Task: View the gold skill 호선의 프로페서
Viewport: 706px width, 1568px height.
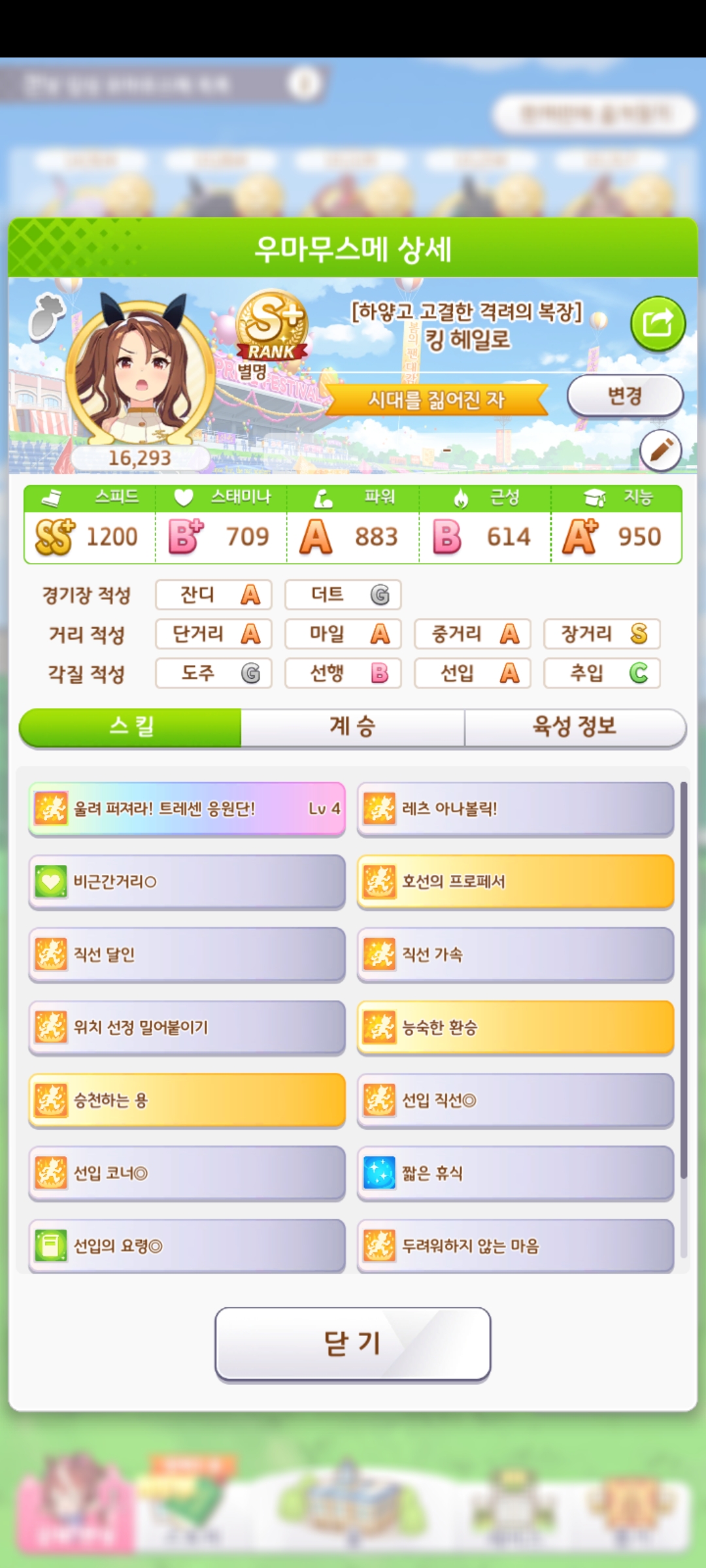Action: pos(515,882)
